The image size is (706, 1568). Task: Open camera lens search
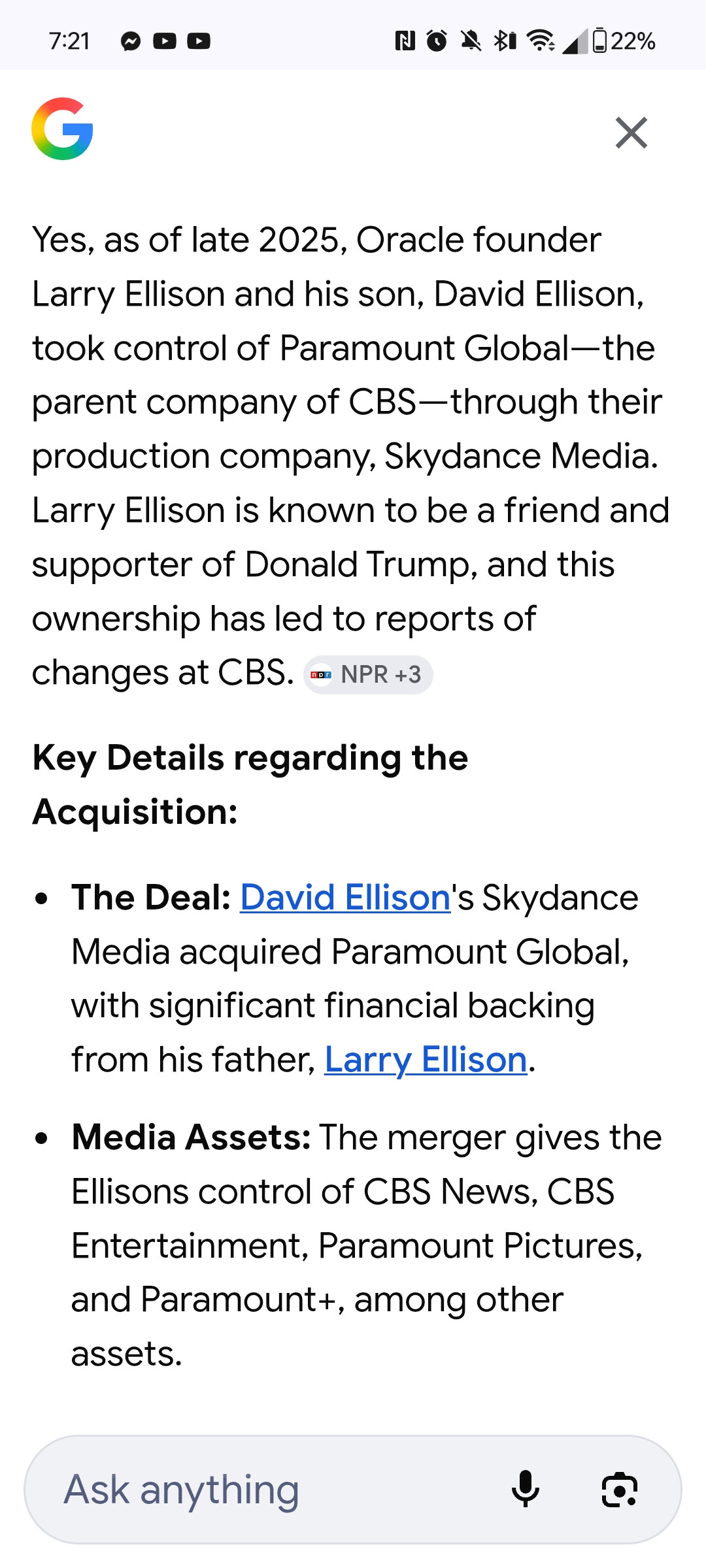pos(618,1490)
